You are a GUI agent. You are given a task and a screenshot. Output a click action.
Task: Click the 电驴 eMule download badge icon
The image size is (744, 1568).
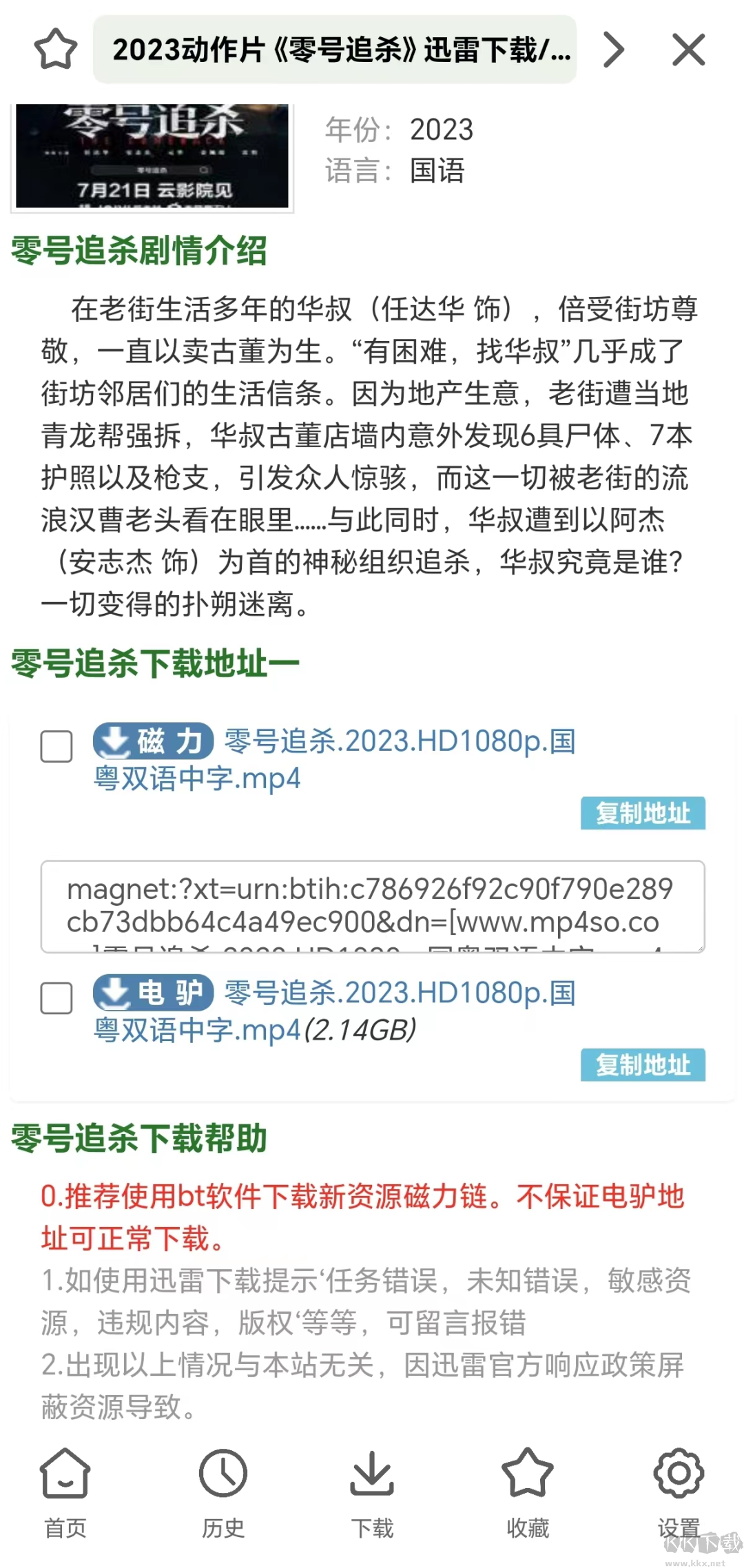[153, 996]
